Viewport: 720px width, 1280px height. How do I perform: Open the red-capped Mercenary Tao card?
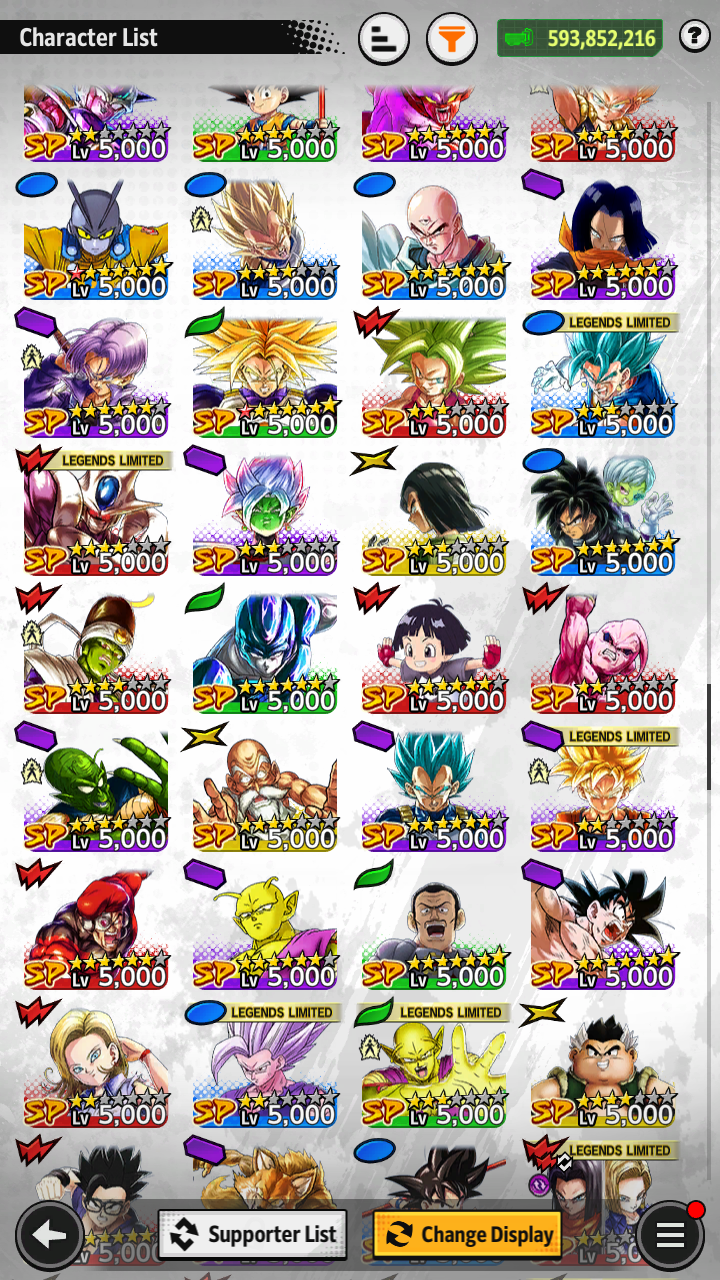[96, 928]
